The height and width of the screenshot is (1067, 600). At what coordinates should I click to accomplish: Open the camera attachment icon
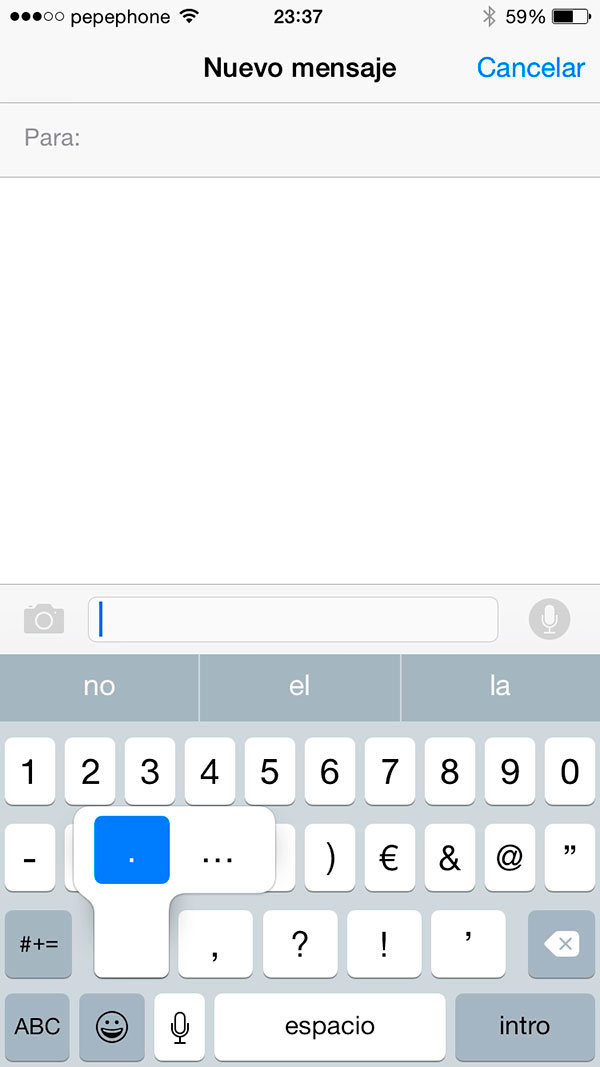[x=44, y=619]
